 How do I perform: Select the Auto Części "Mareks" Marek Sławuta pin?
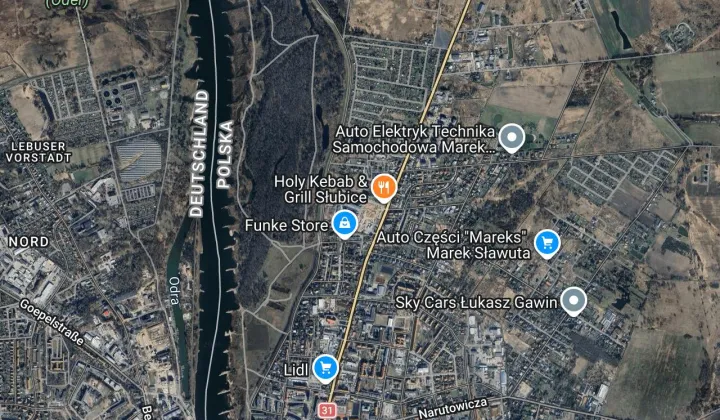[546, 241]
